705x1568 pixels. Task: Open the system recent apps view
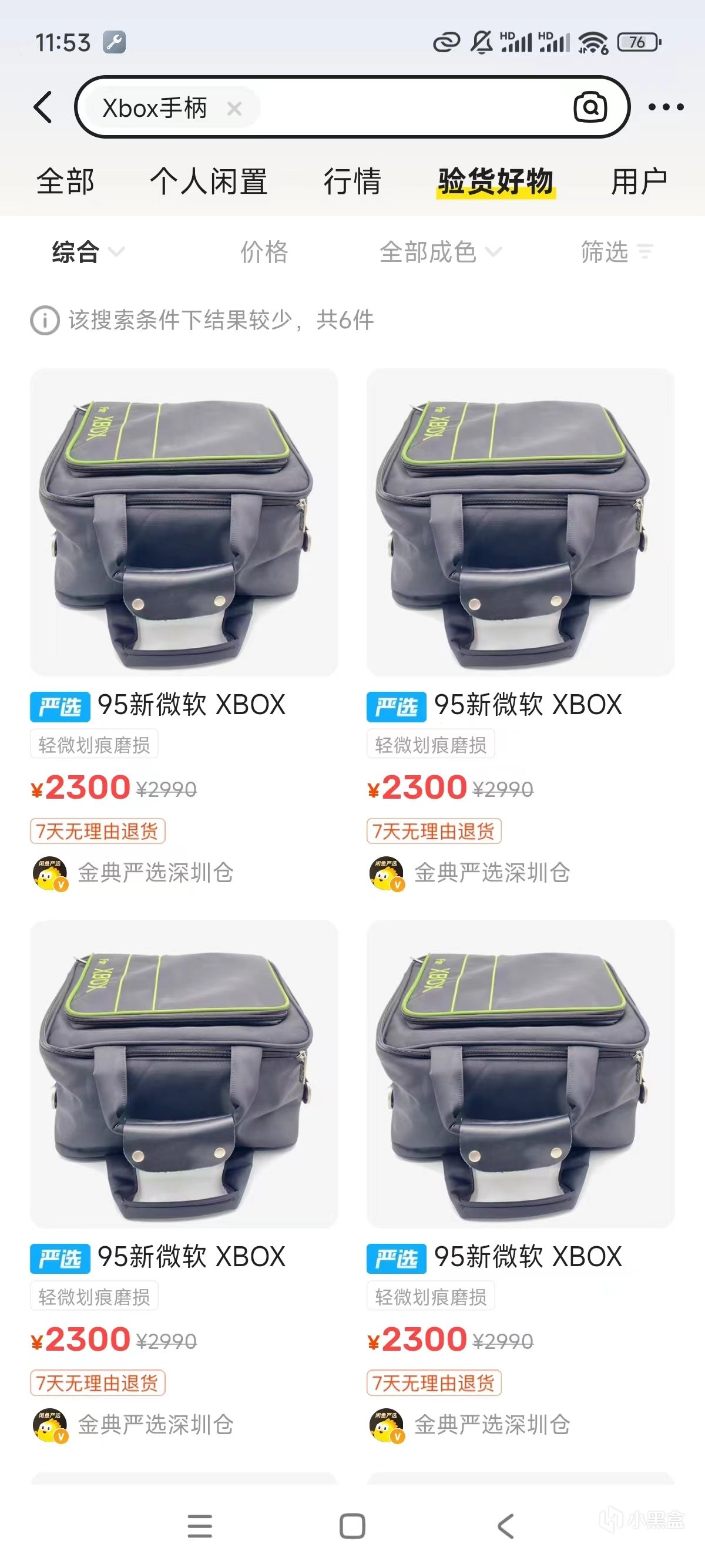tap(200, 1526)
